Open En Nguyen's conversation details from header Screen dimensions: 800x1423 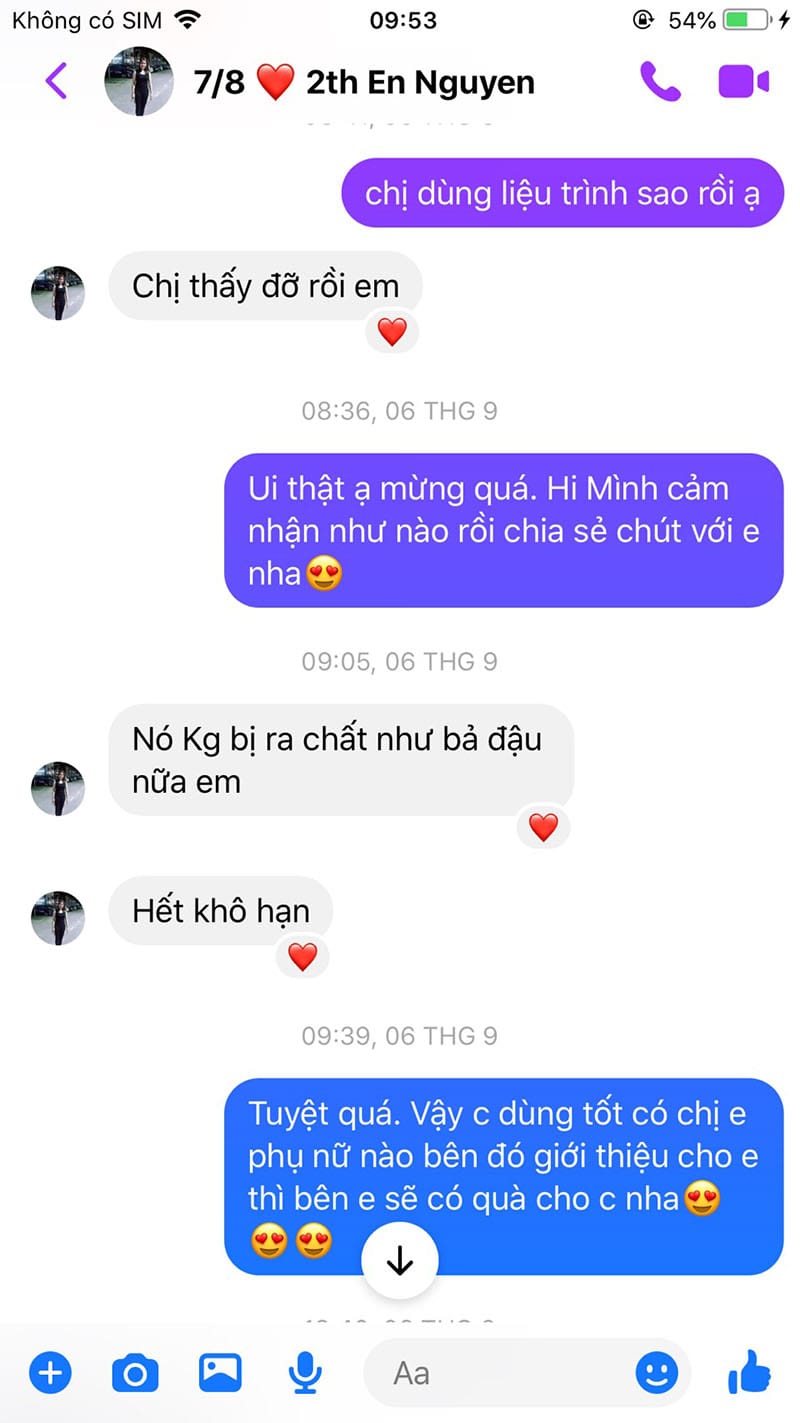pyautogui.click(x=364, y=82)
